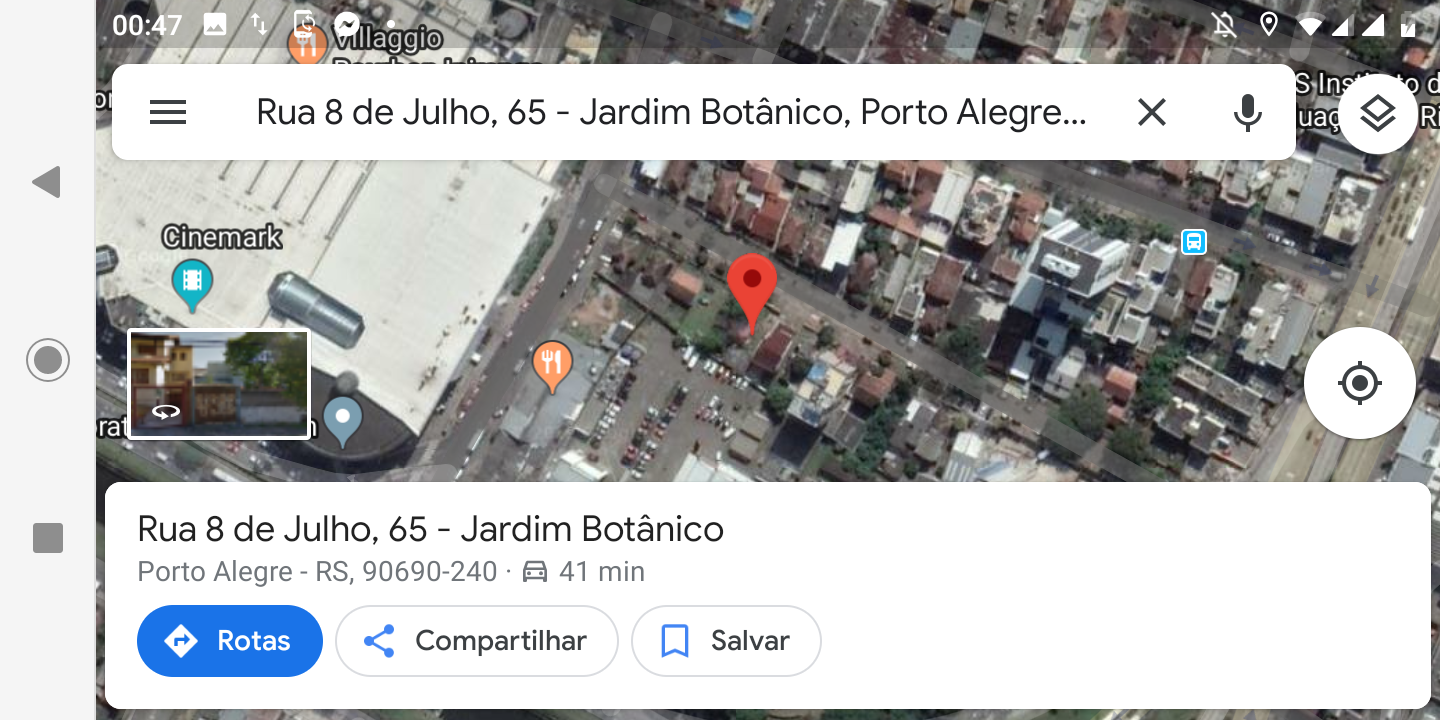Open the map layers selector
This screenshot has height=720, width=1440.
click(1378, 114)
